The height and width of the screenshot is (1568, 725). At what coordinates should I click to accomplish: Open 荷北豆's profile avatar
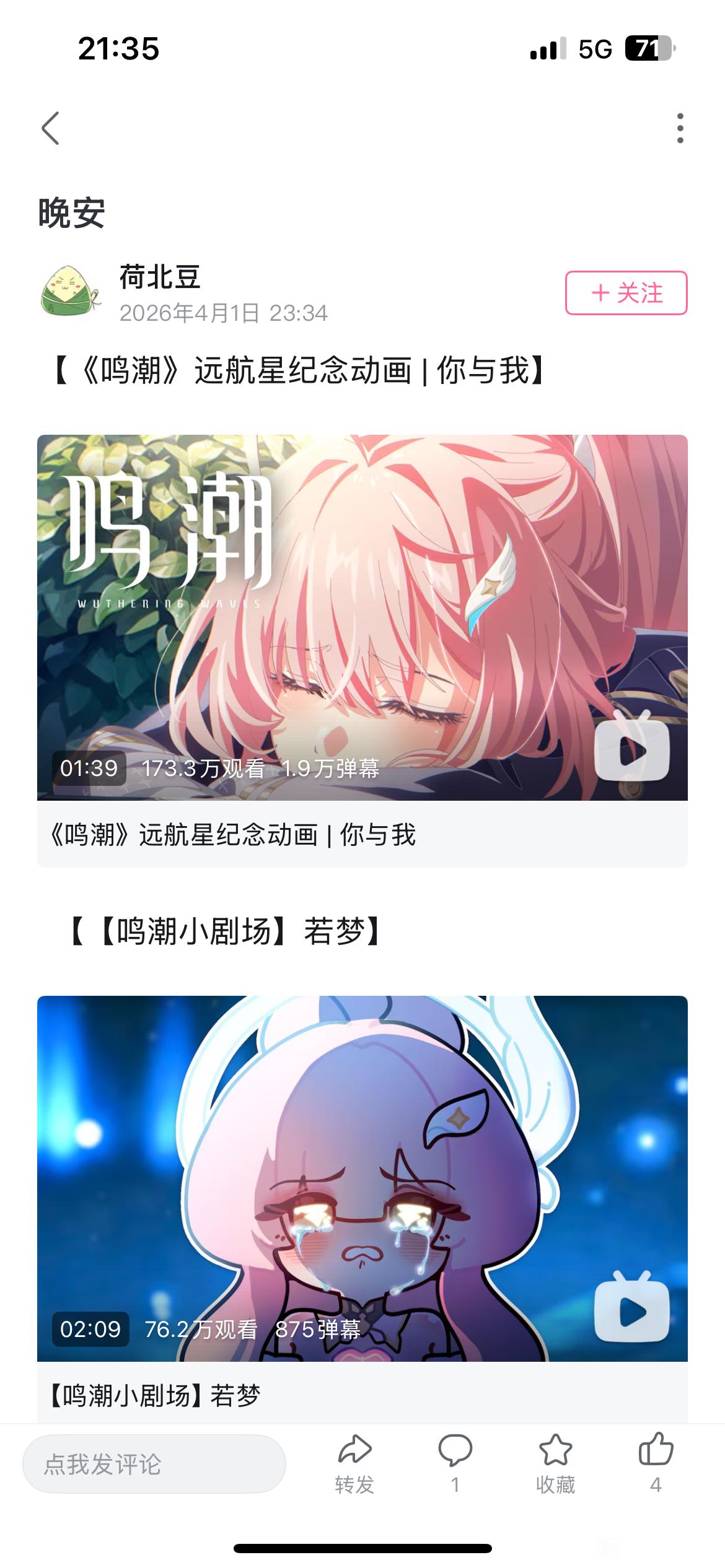pos(69,290)
